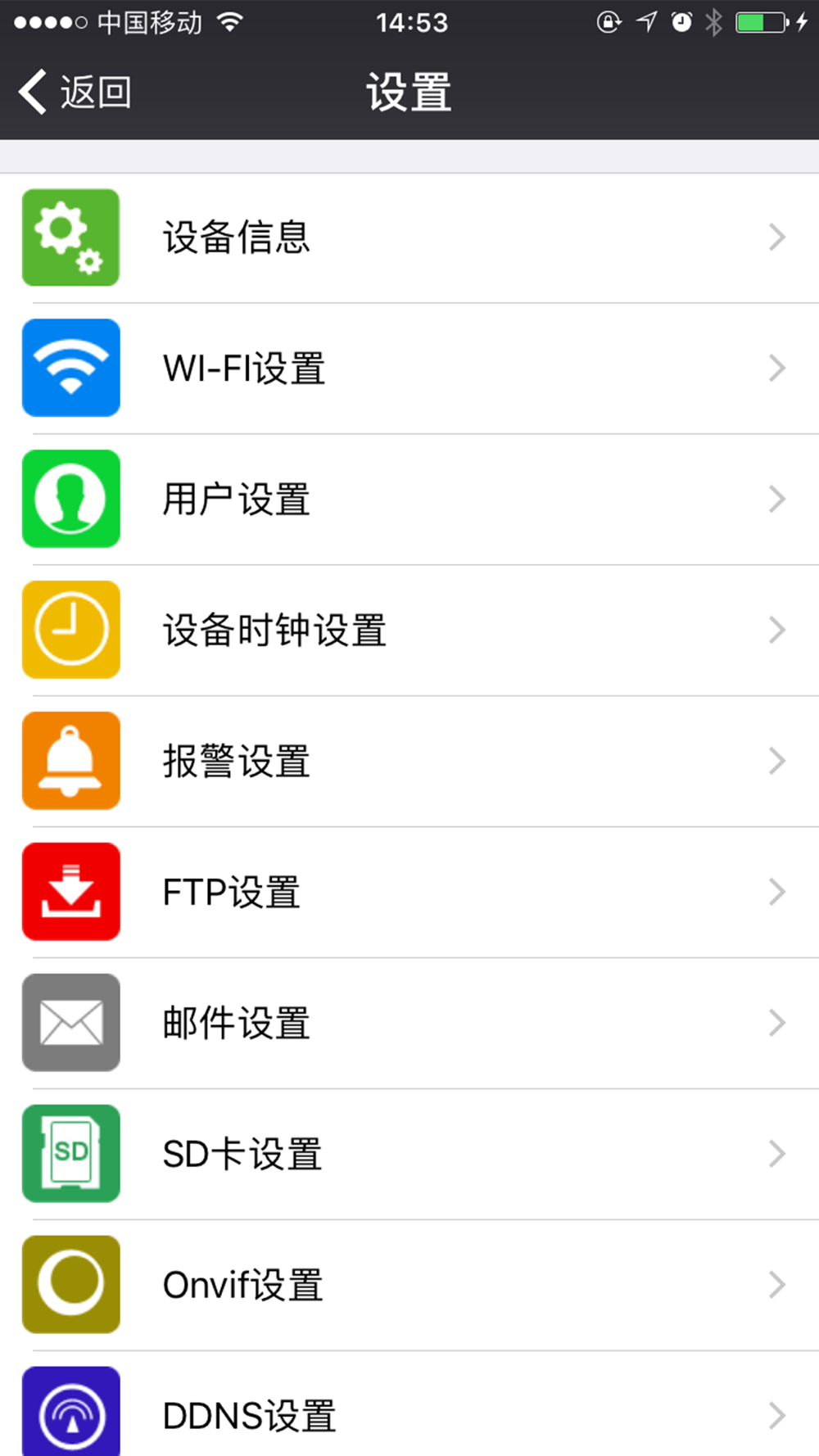Open 用户设置 user settings
The image size is (819, 1456).
click(x=409, y=500)
